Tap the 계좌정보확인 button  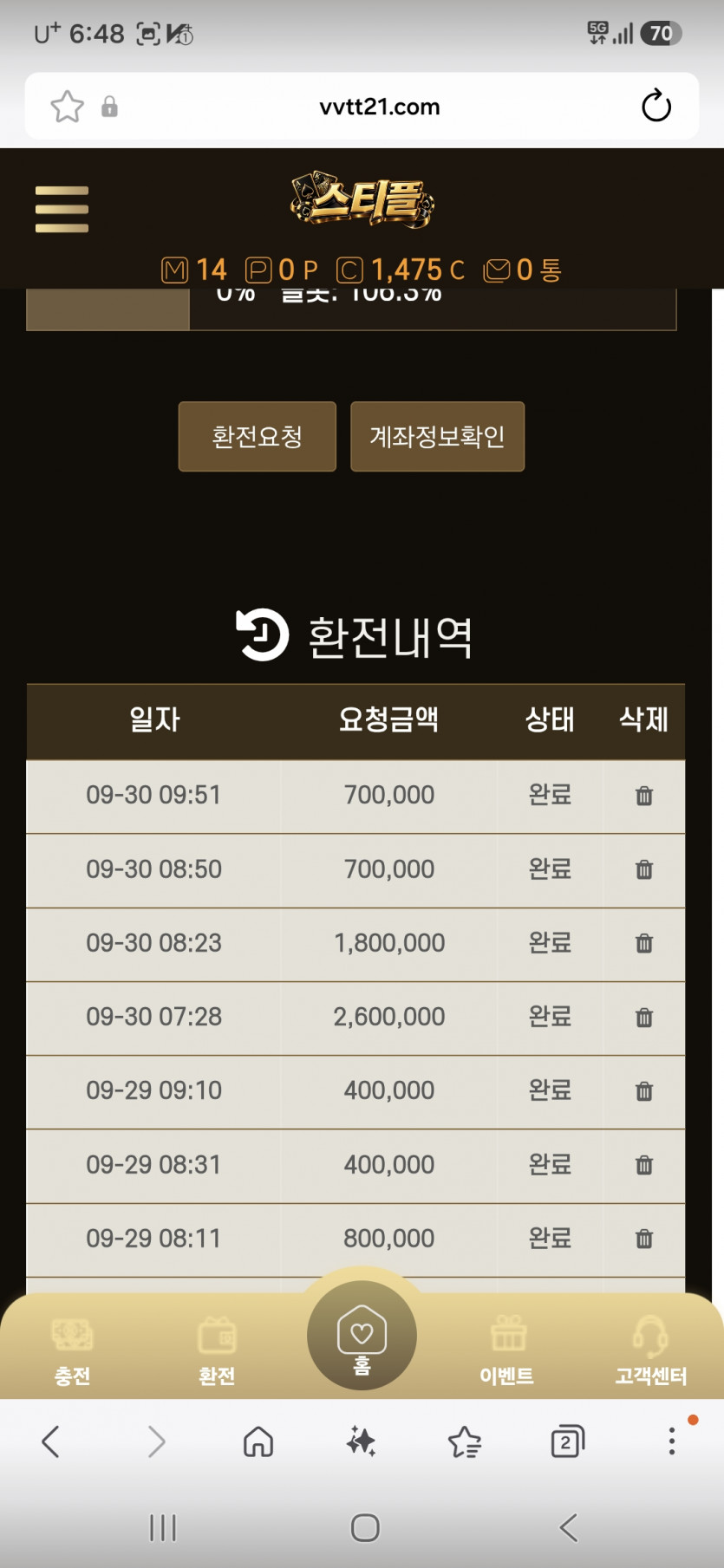click(437, 436)
